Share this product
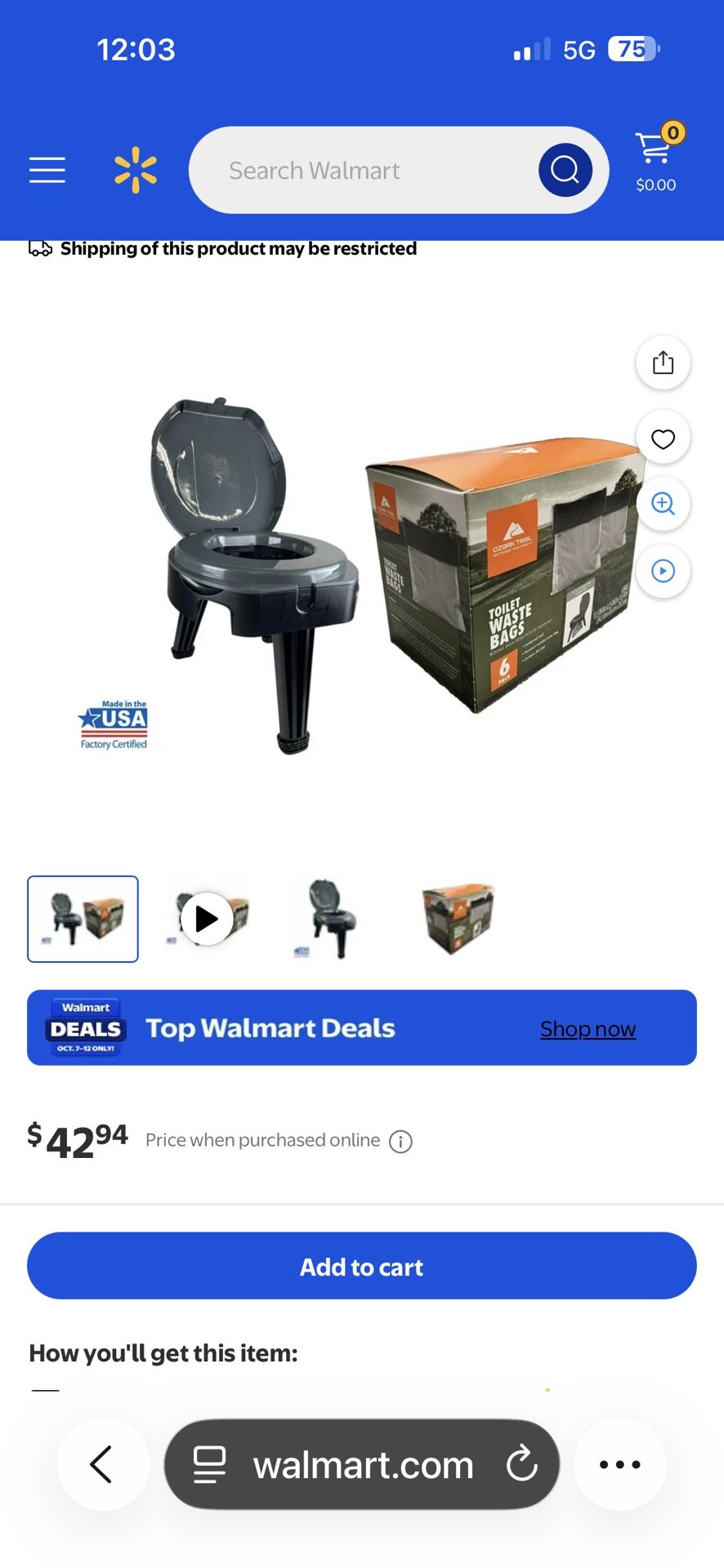Screen dimensions: 724x1568 pyautogui.click(x=663, y=363)
